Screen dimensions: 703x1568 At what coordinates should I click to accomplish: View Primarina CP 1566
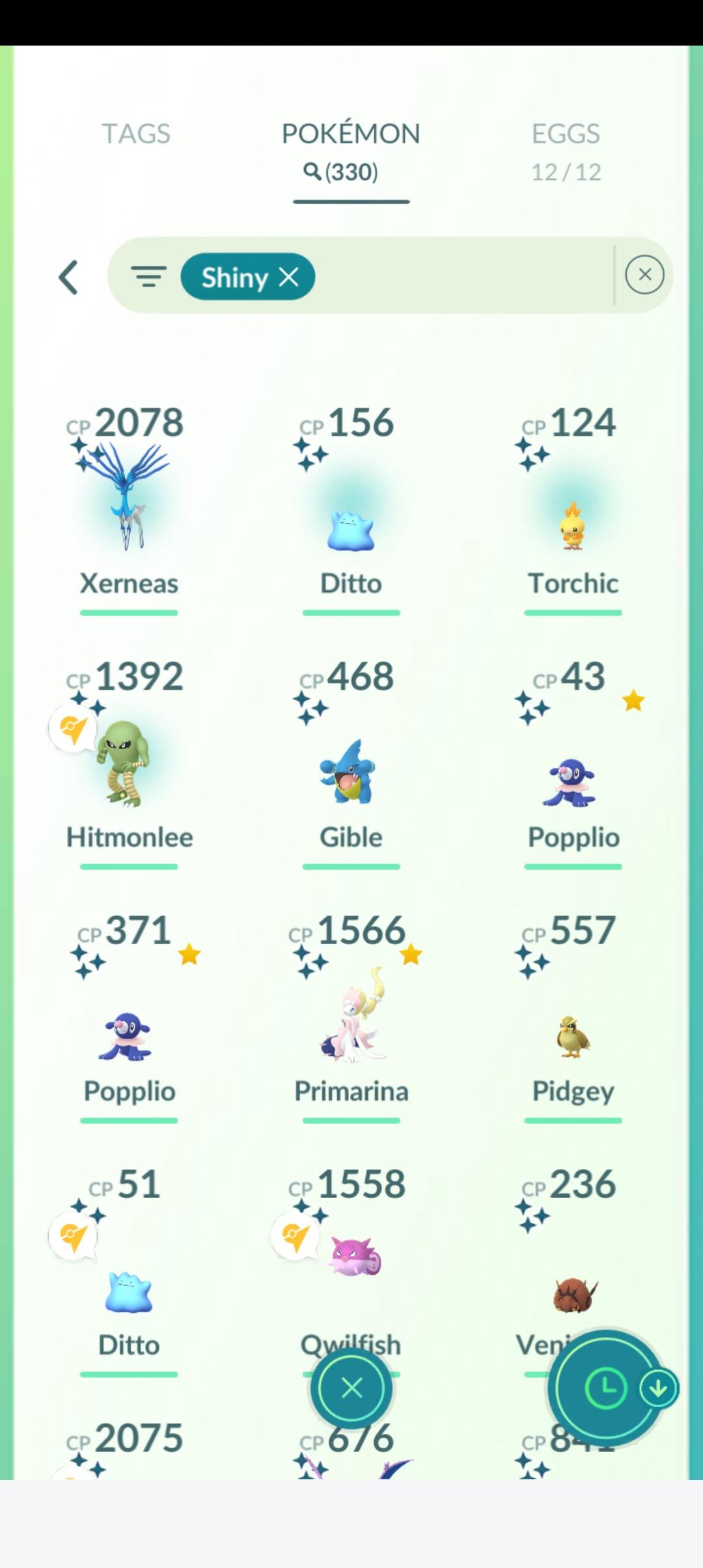click(351, 1022)
